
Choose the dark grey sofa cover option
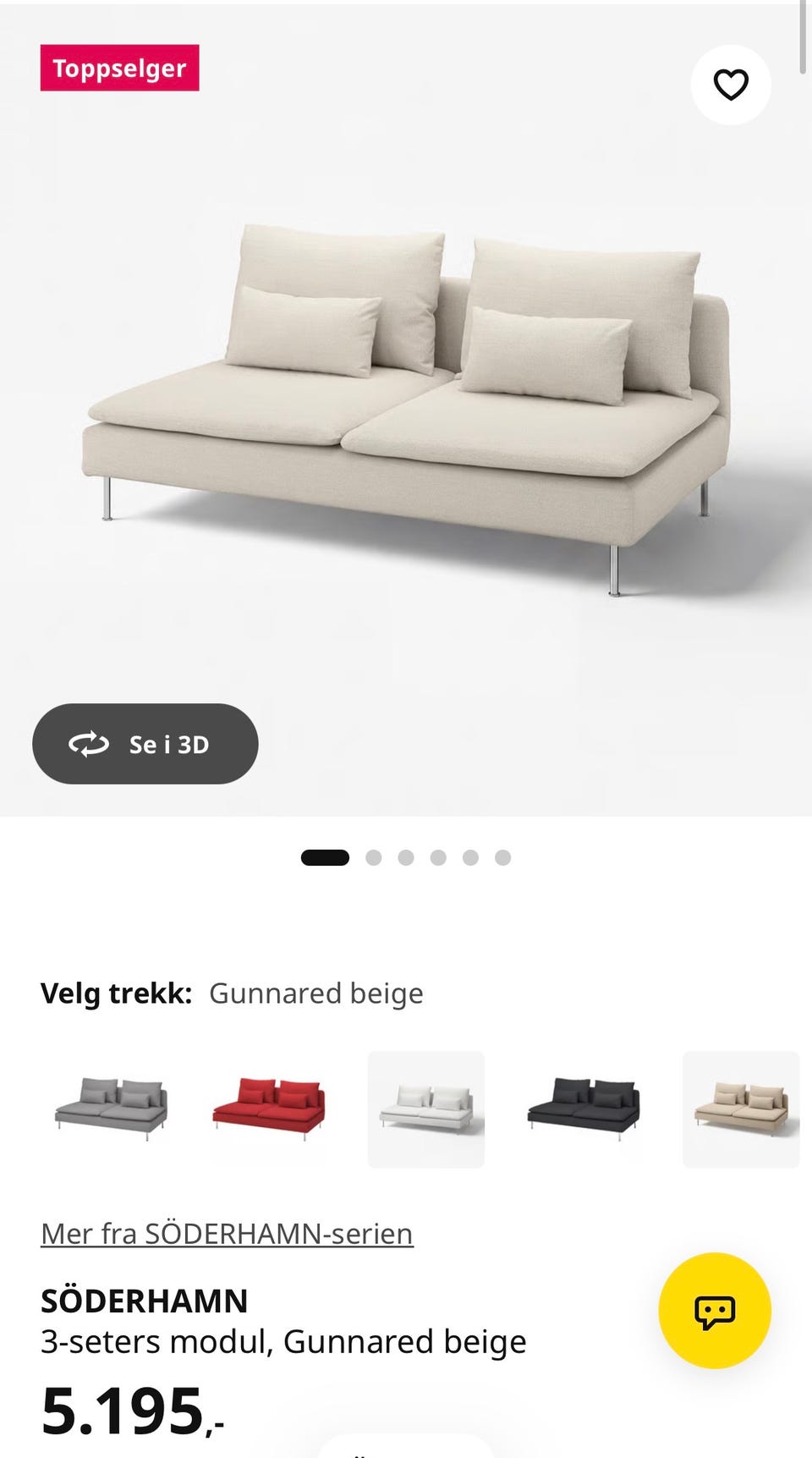click(584, 1109)
